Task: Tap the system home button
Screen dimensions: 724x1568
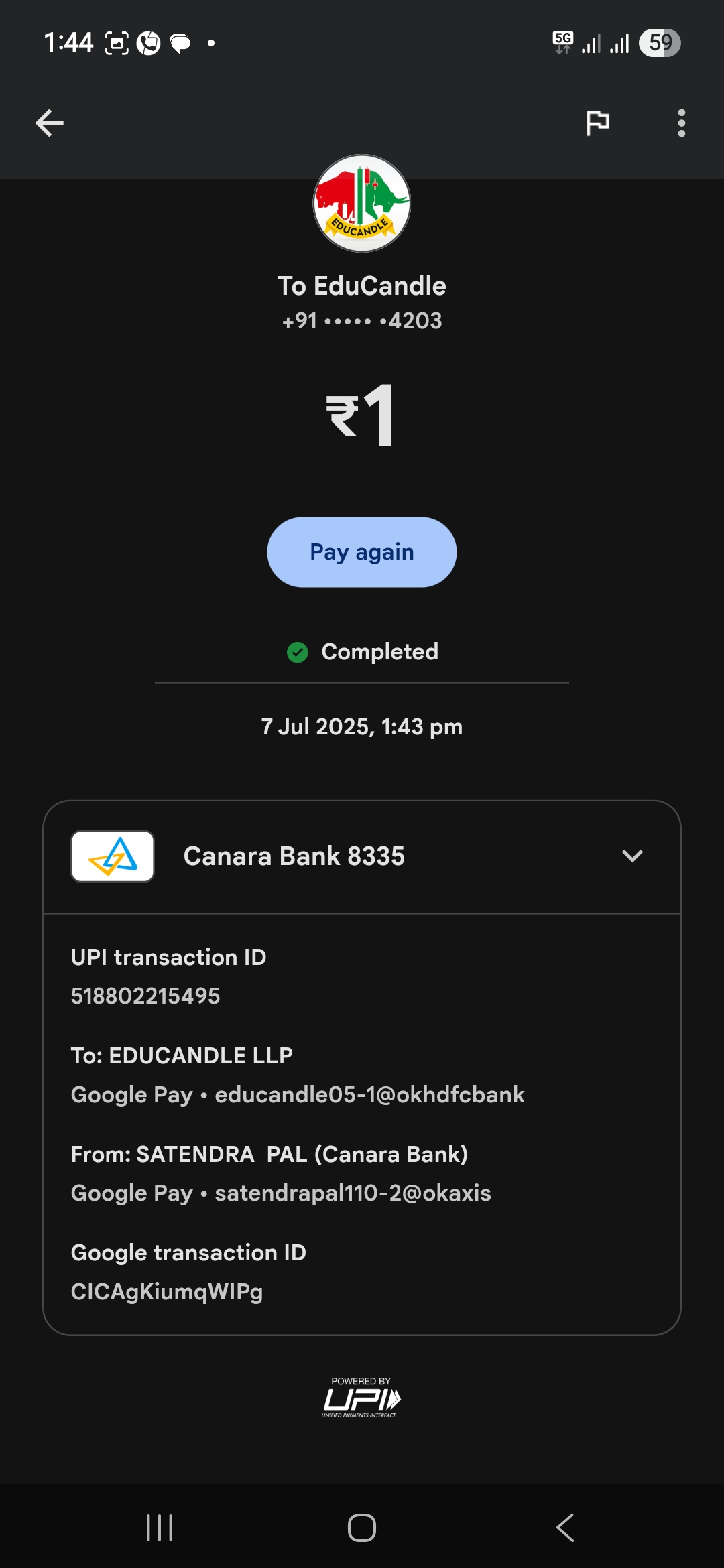Action: pyautogui.click(x=362, y=1528)
